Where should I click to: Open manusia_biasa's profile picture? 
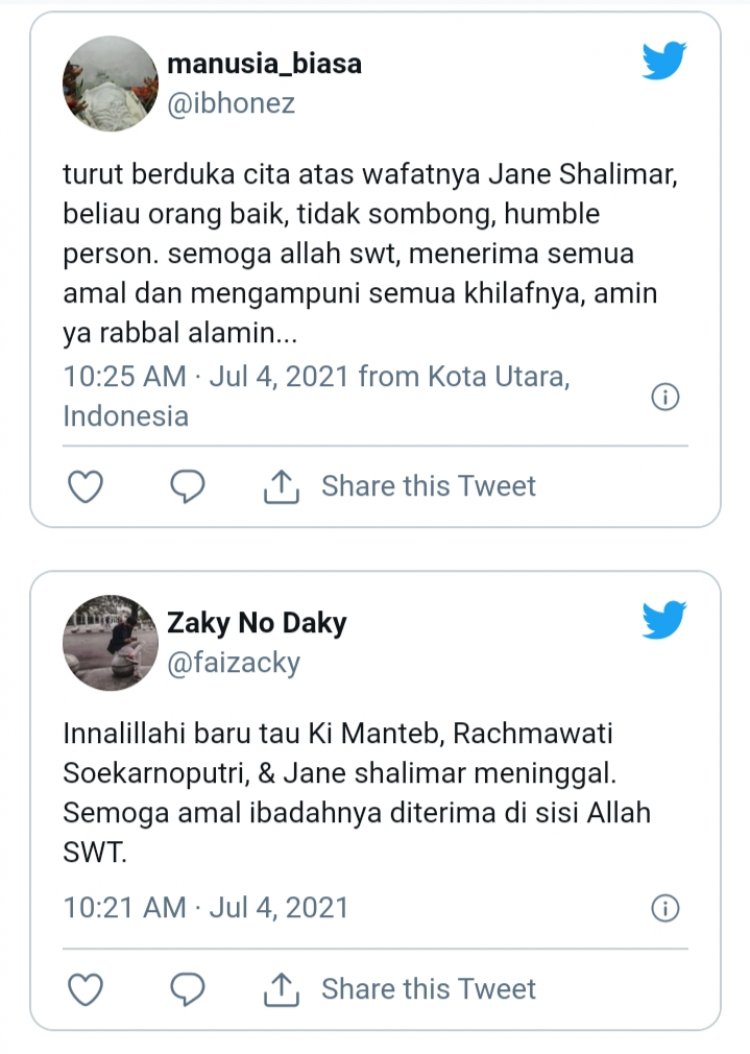[x=110, y=83]
